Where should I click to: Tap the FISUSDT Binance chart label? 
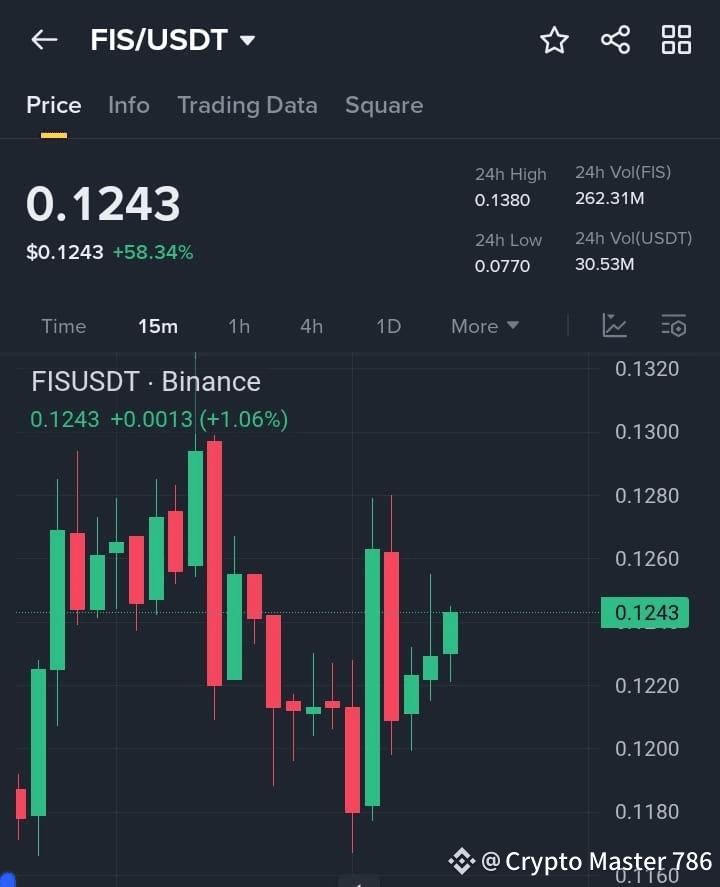pyautogui.click(x=146, y=381)
